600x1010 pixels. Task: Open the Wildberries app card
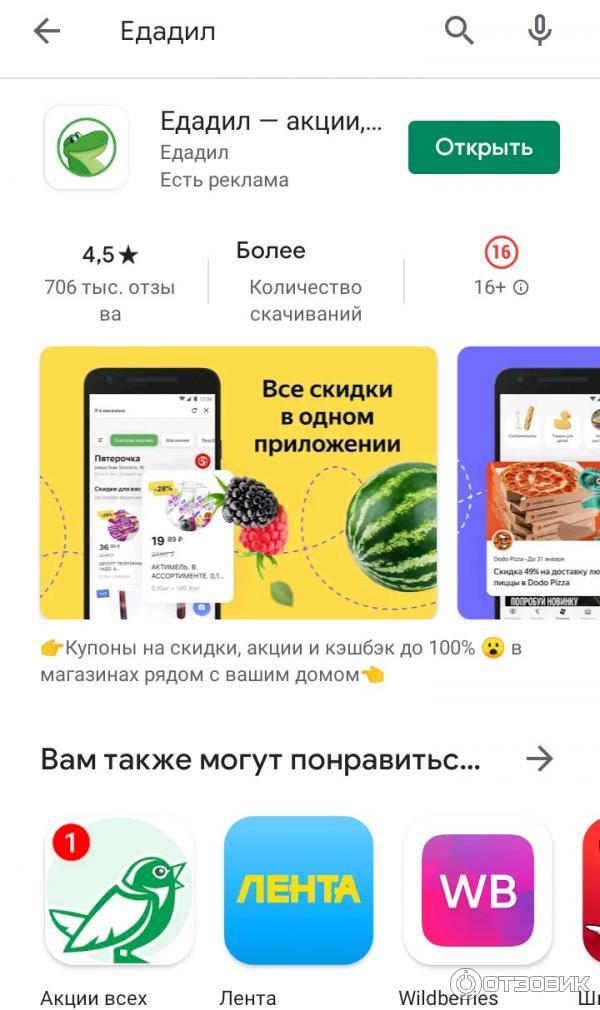[477, 890]
